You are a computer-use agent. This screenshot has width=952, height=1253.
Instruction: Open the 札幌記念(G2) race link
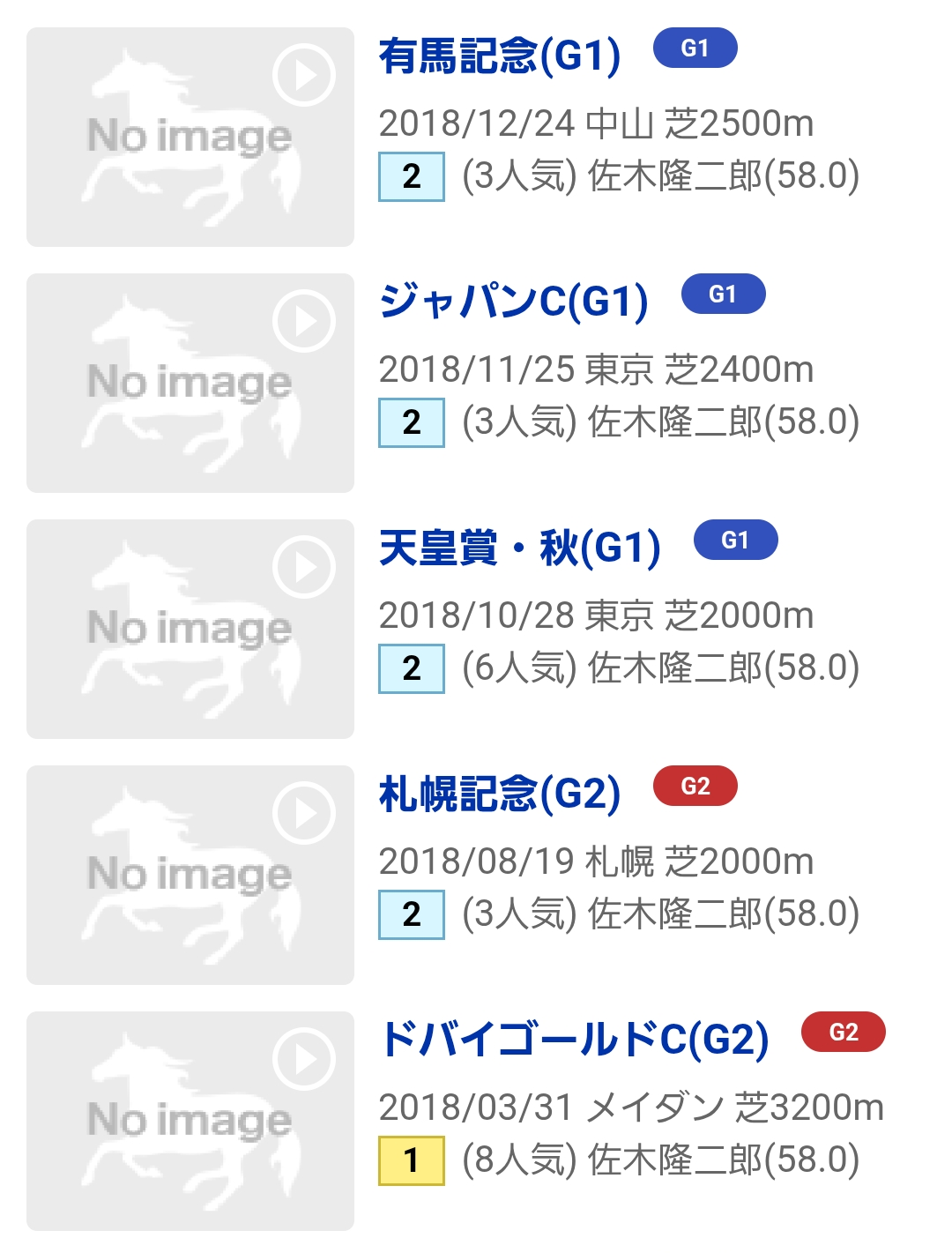[x=499, y=794]
